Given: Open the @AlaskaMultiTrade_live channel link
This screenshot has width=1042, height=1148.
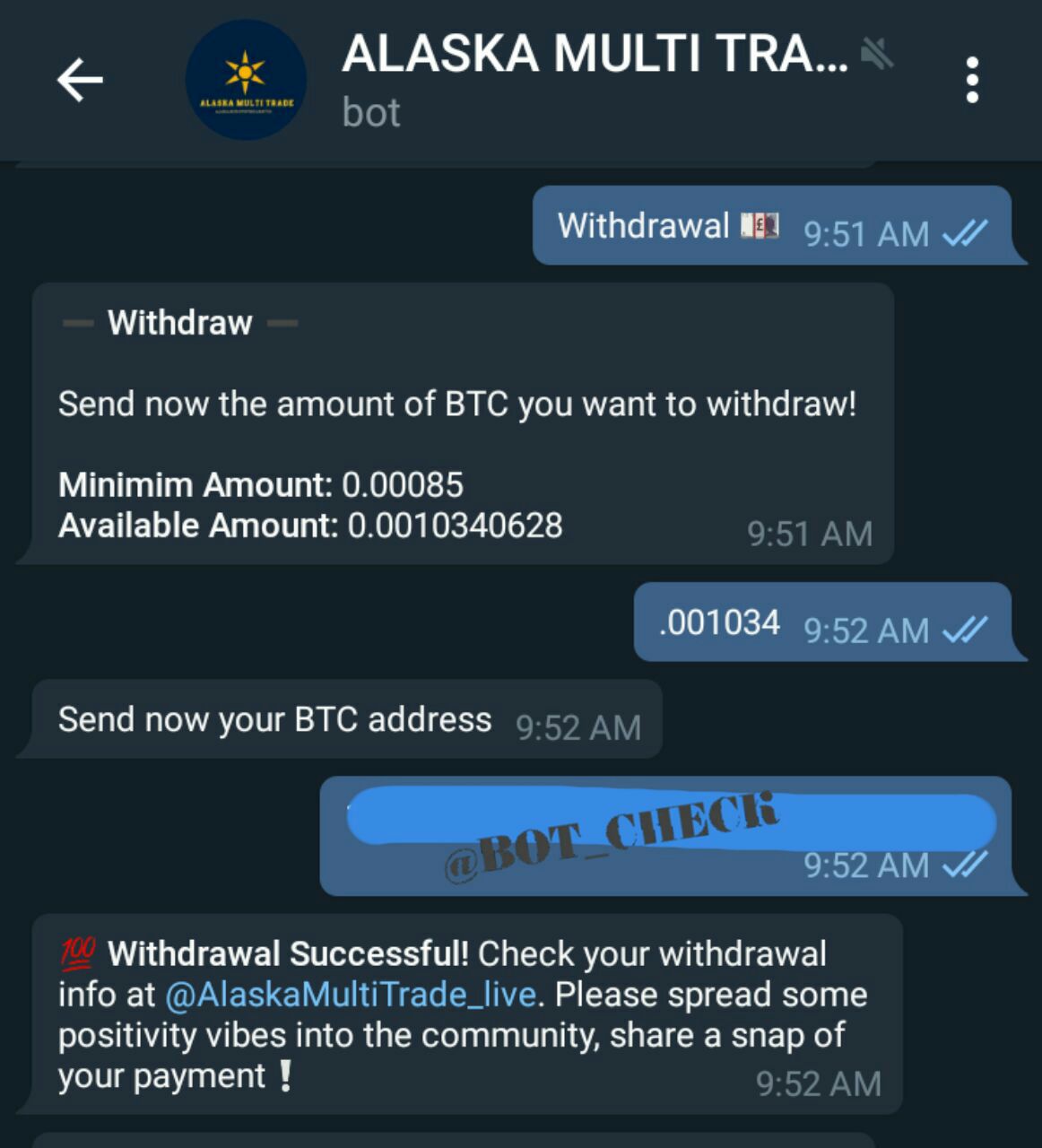Looking at the screenshot, I should pyautogui.click(x=351, y=995).
